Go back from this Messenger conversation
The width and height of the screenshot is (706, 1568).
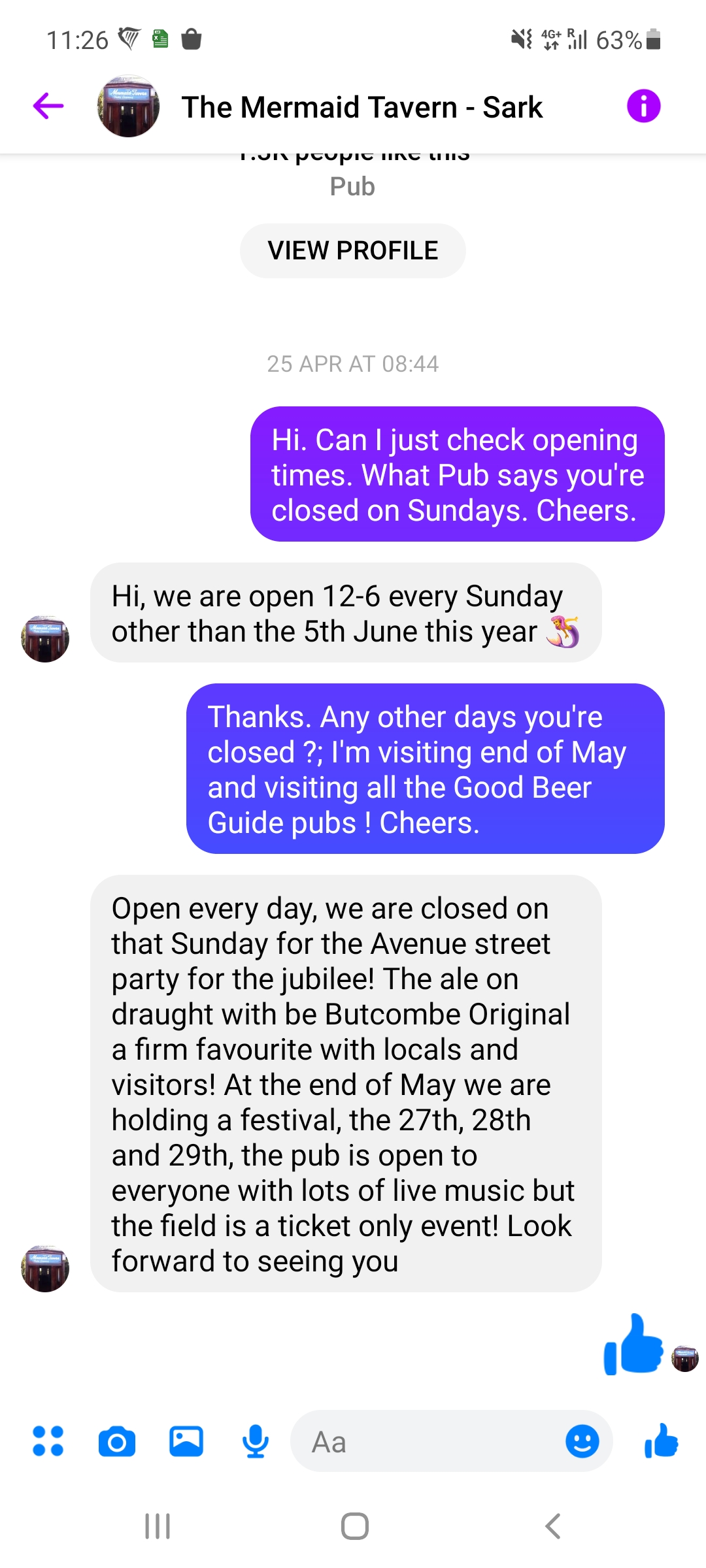48,106
